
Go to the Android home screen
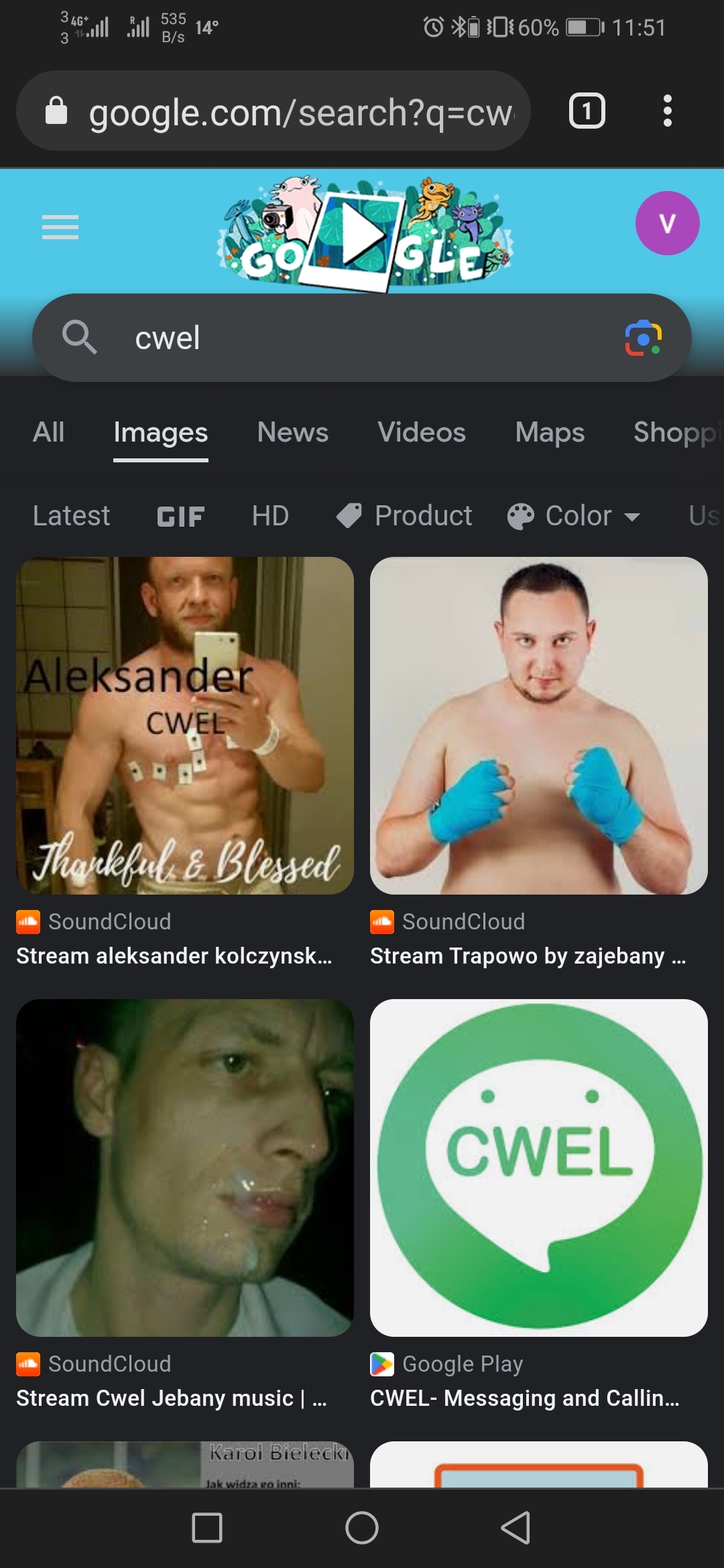(362, 1528)
